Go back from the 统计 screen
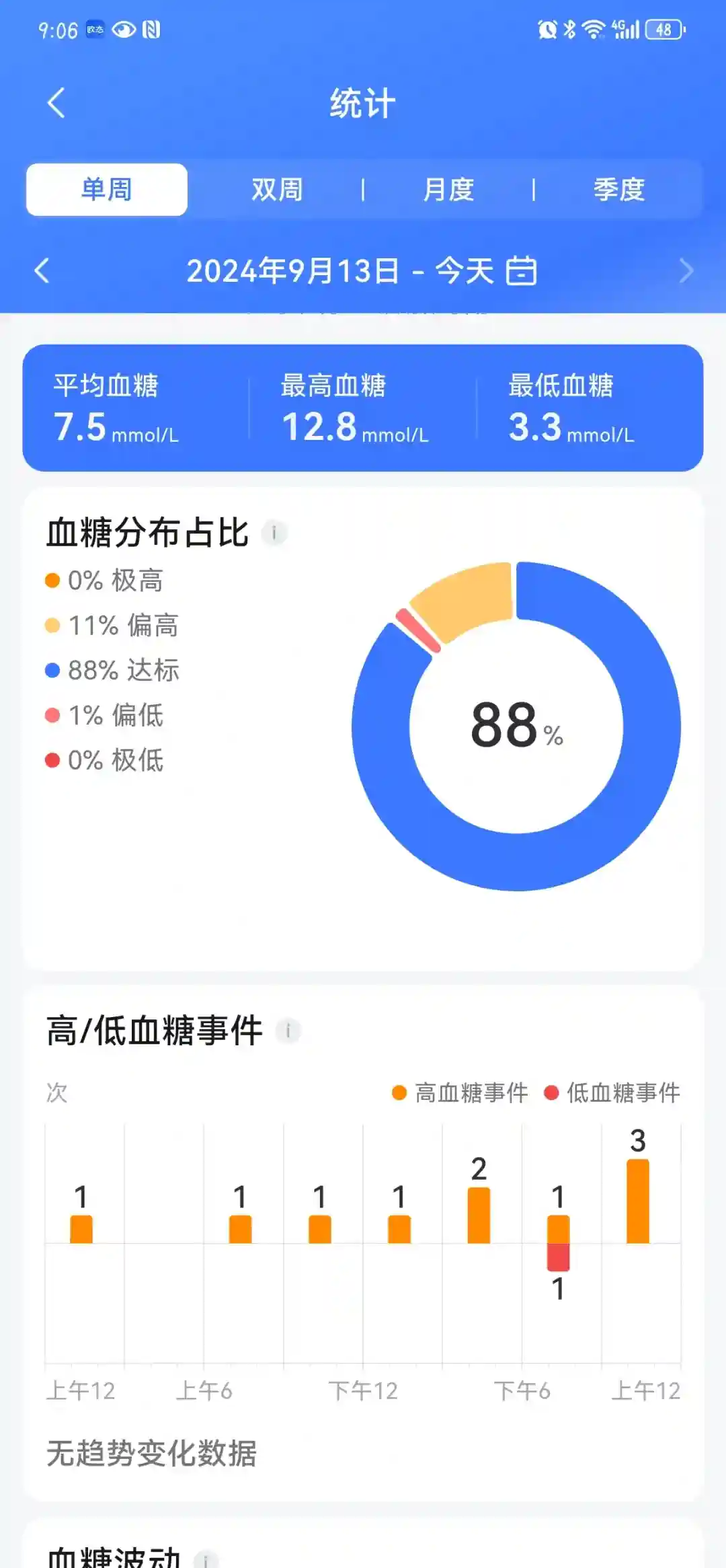This screenshot has width=726, height=1568. (56, 103)
